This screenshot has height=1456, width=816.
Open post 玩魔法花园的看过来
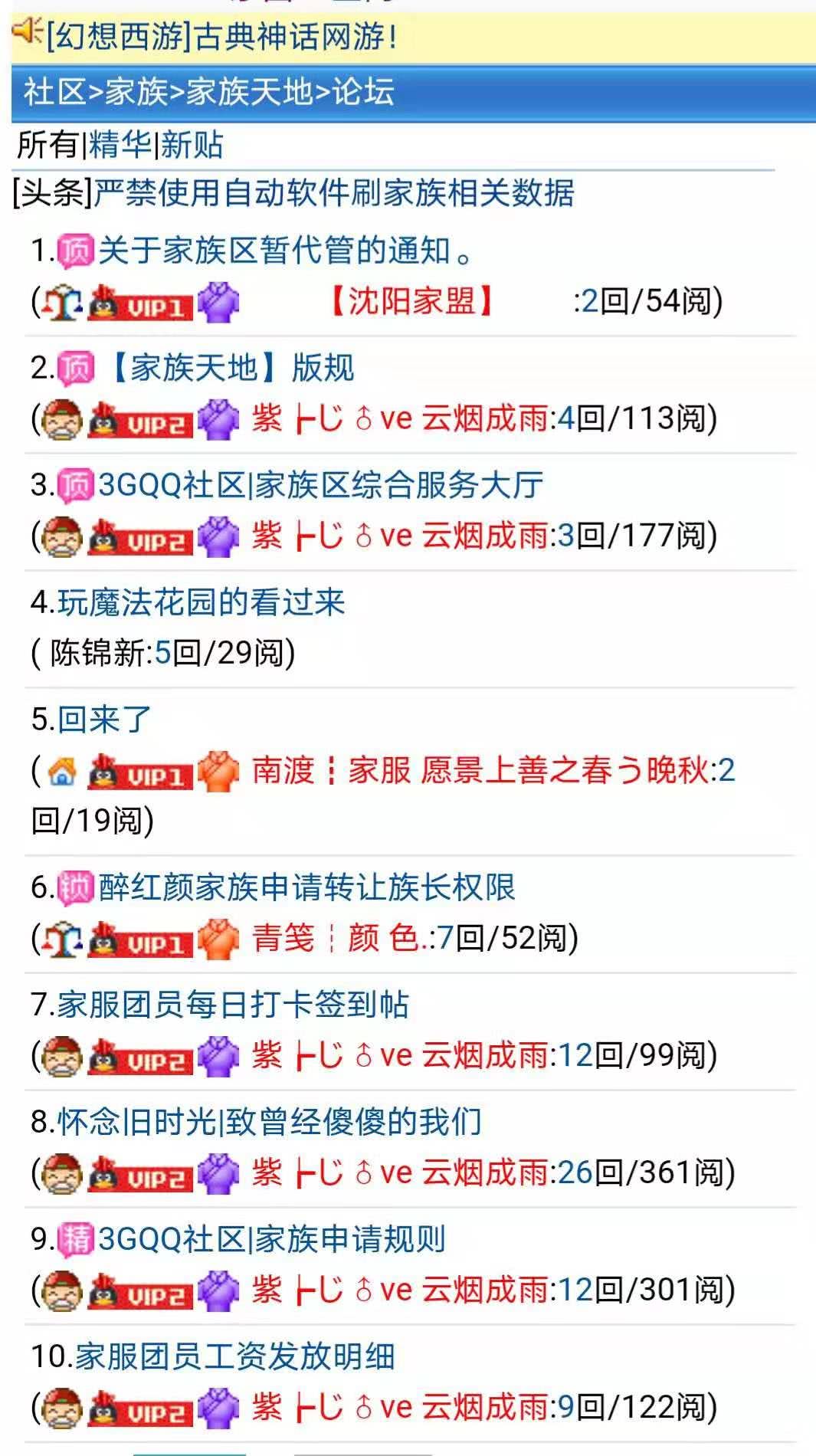click(202, 602)
